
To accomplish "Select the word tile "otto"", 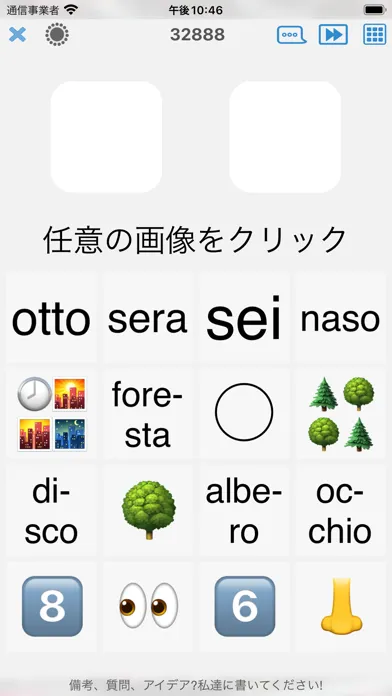I will [x=51, y=319].
